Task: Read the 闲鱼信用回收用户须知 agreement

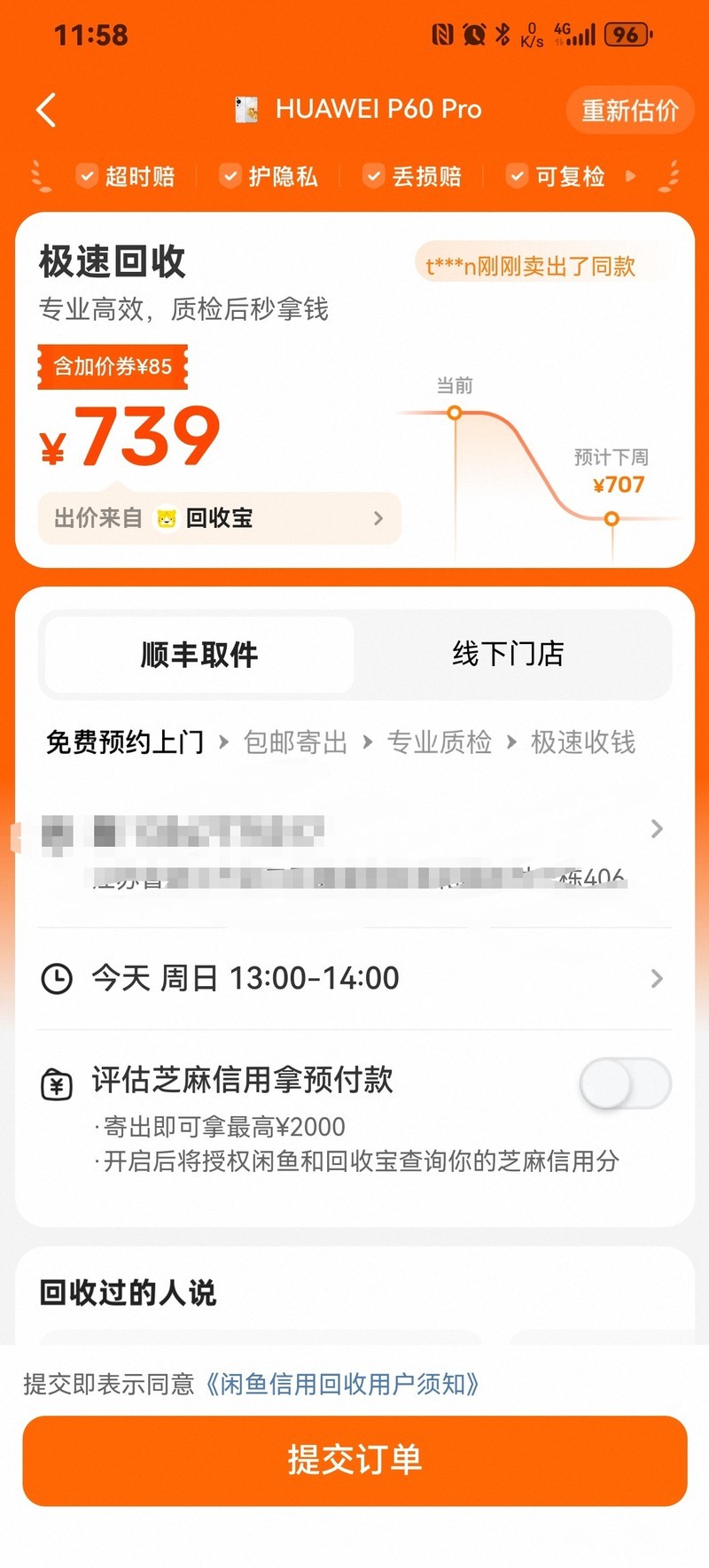Action: click(x=343, y=1384)
